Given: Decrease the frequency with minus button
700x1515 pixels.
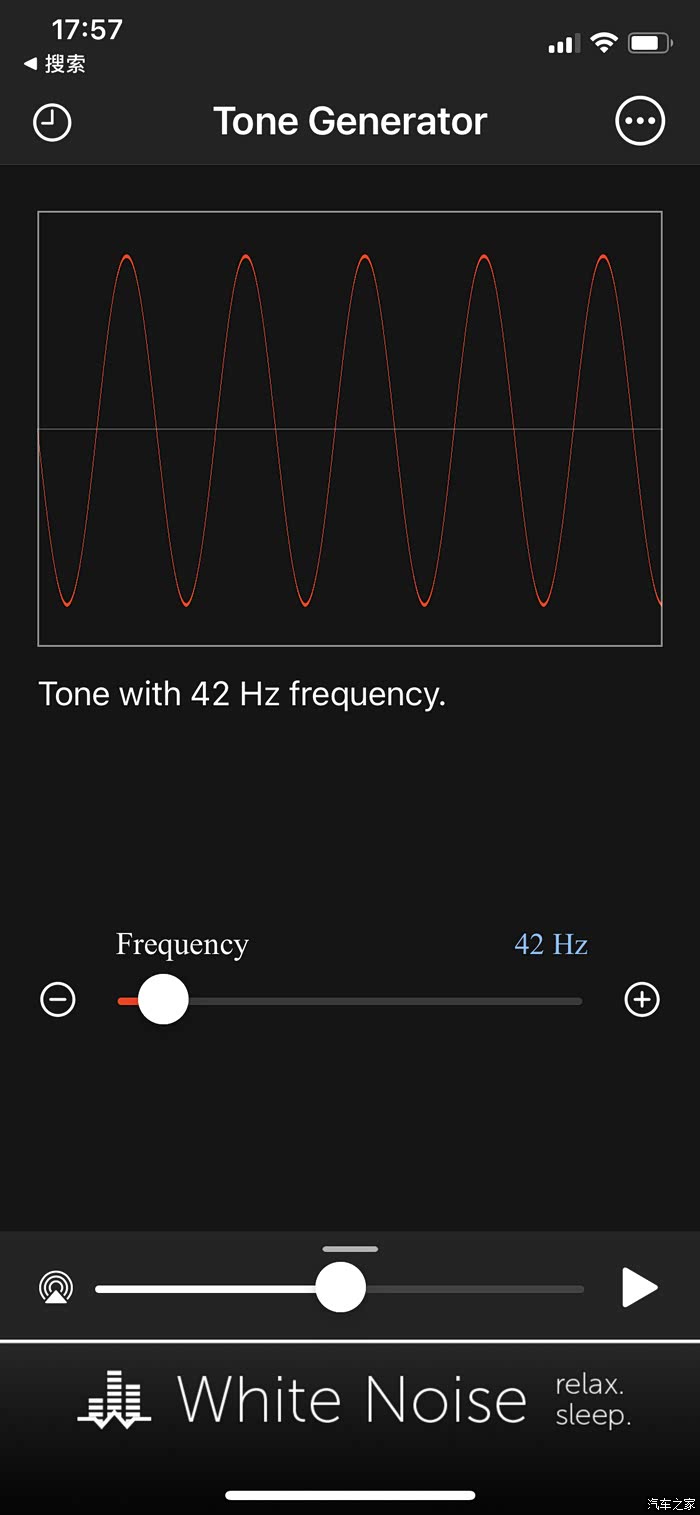Looking at the screenshot, I should pos(58,1000).
